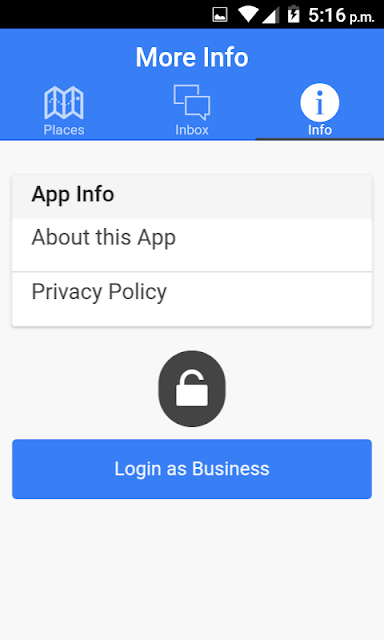This screenshot has width=384, height=640.
Task: View the Privacy Policy
Action: [192, 299]
